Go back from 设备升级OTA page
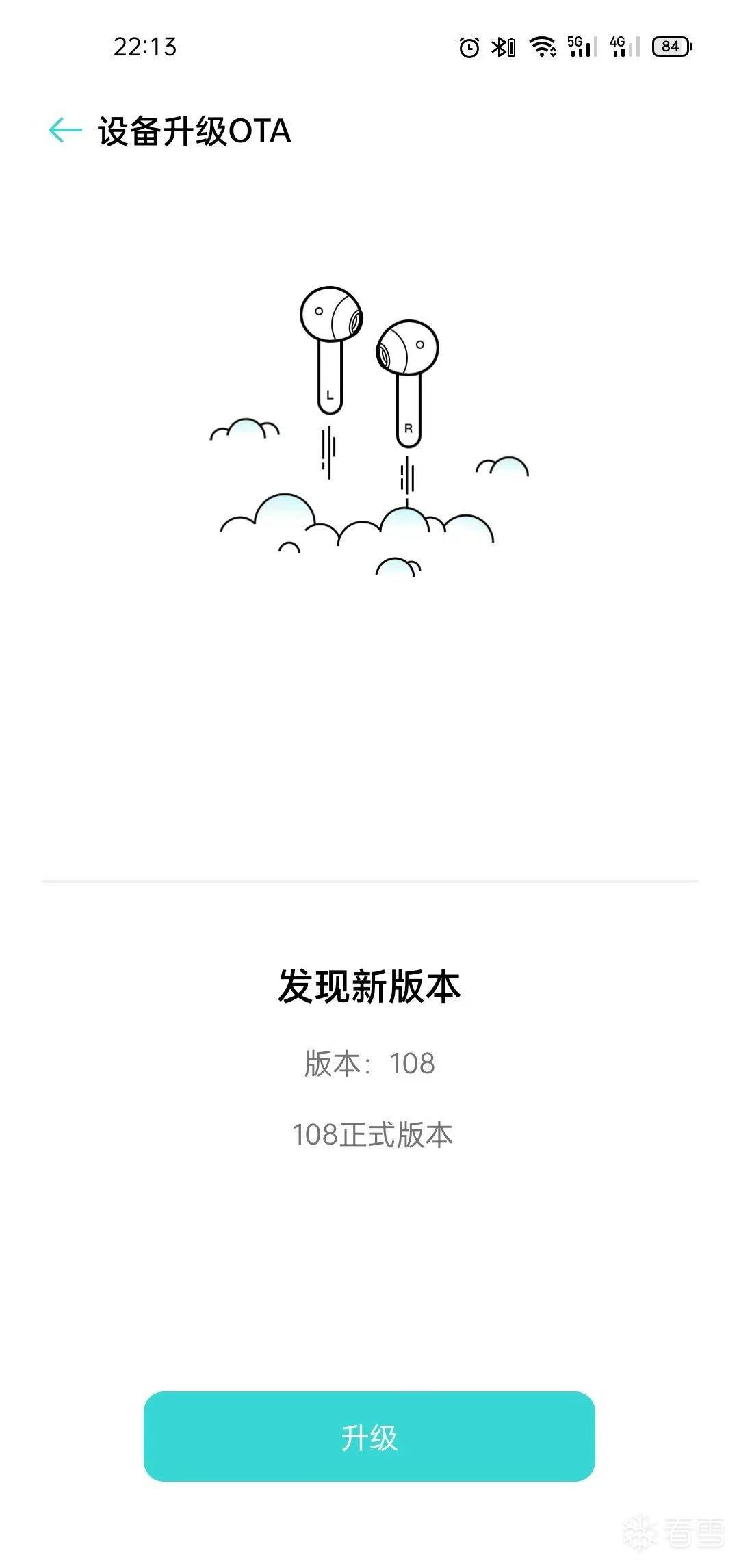739x1568 pixels. tap(65, 131)
